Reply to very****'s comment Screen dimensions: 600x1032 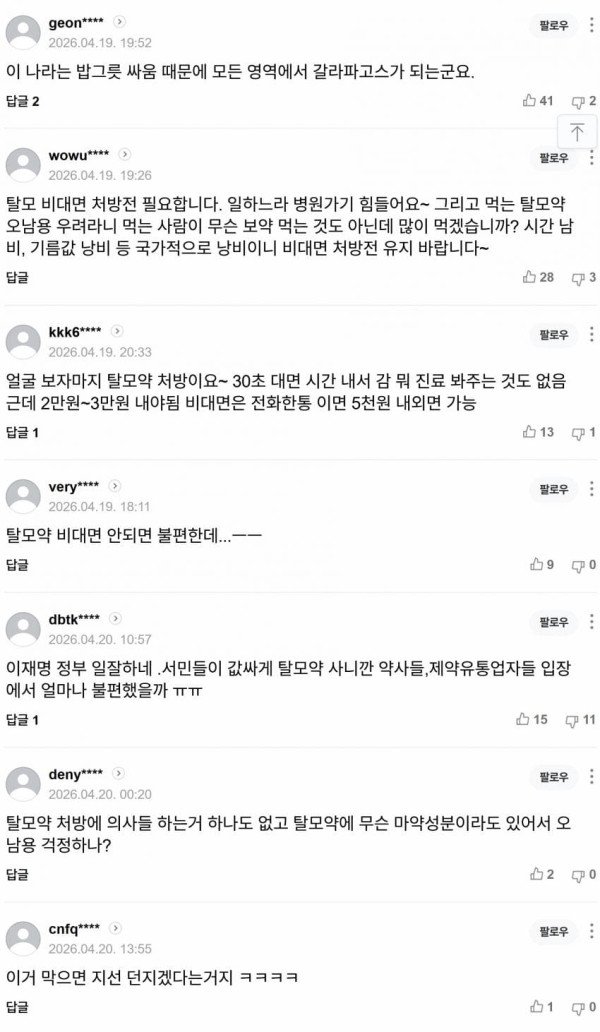pyautogui.click(x=17, y=565)
